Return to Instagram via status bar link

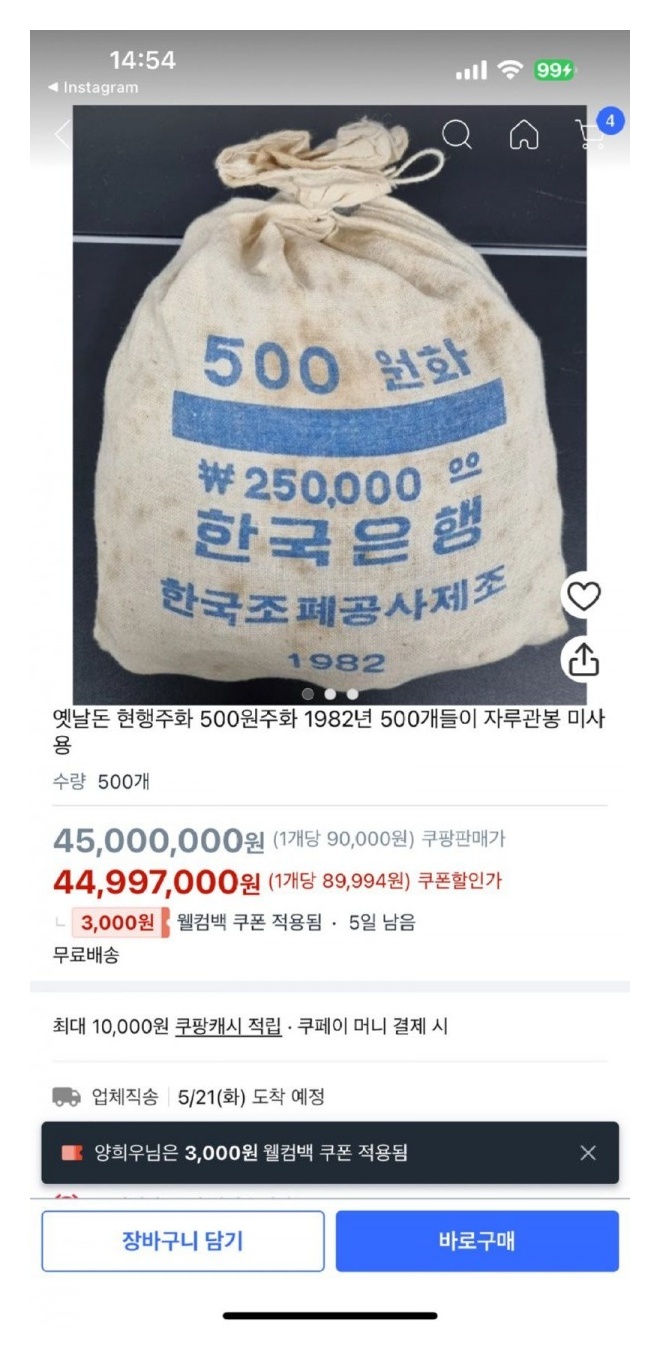click(x=93, y=88)
